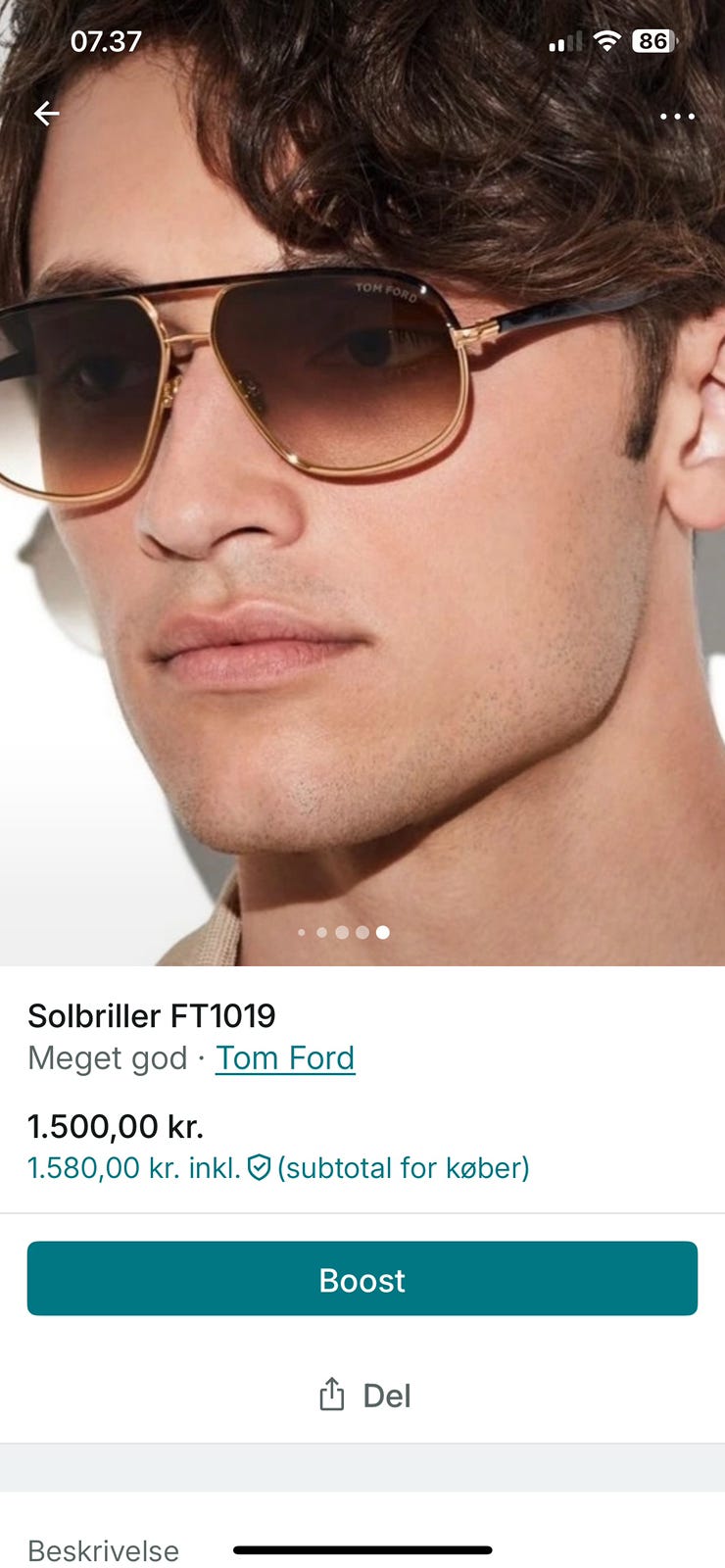The height and width of the screenshot is (1568, 725).
Task: Select the first carousel dot
Action: (x=301, y=933)
